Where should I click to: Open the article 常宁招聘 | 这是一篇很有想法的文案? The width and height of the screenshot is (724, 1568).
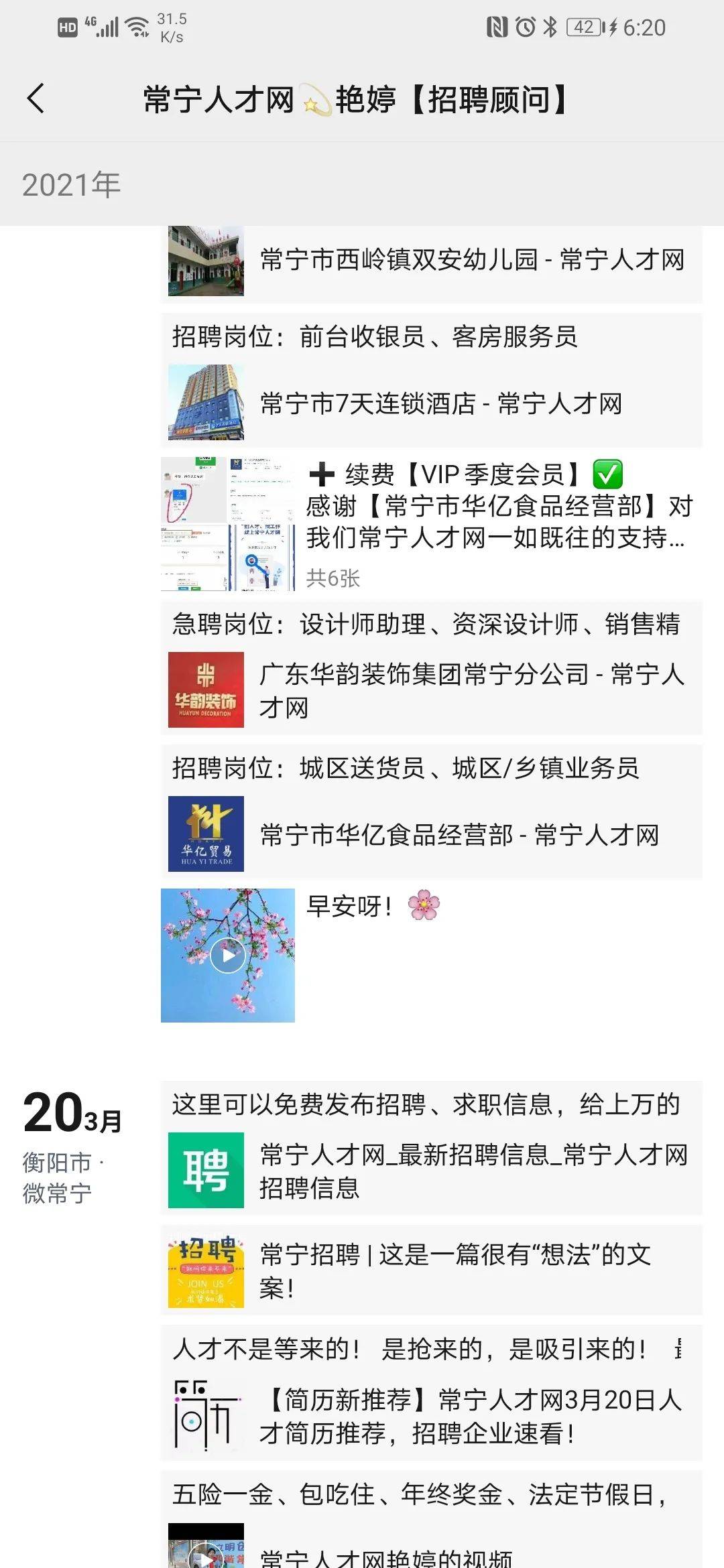tap(432, 1270)
